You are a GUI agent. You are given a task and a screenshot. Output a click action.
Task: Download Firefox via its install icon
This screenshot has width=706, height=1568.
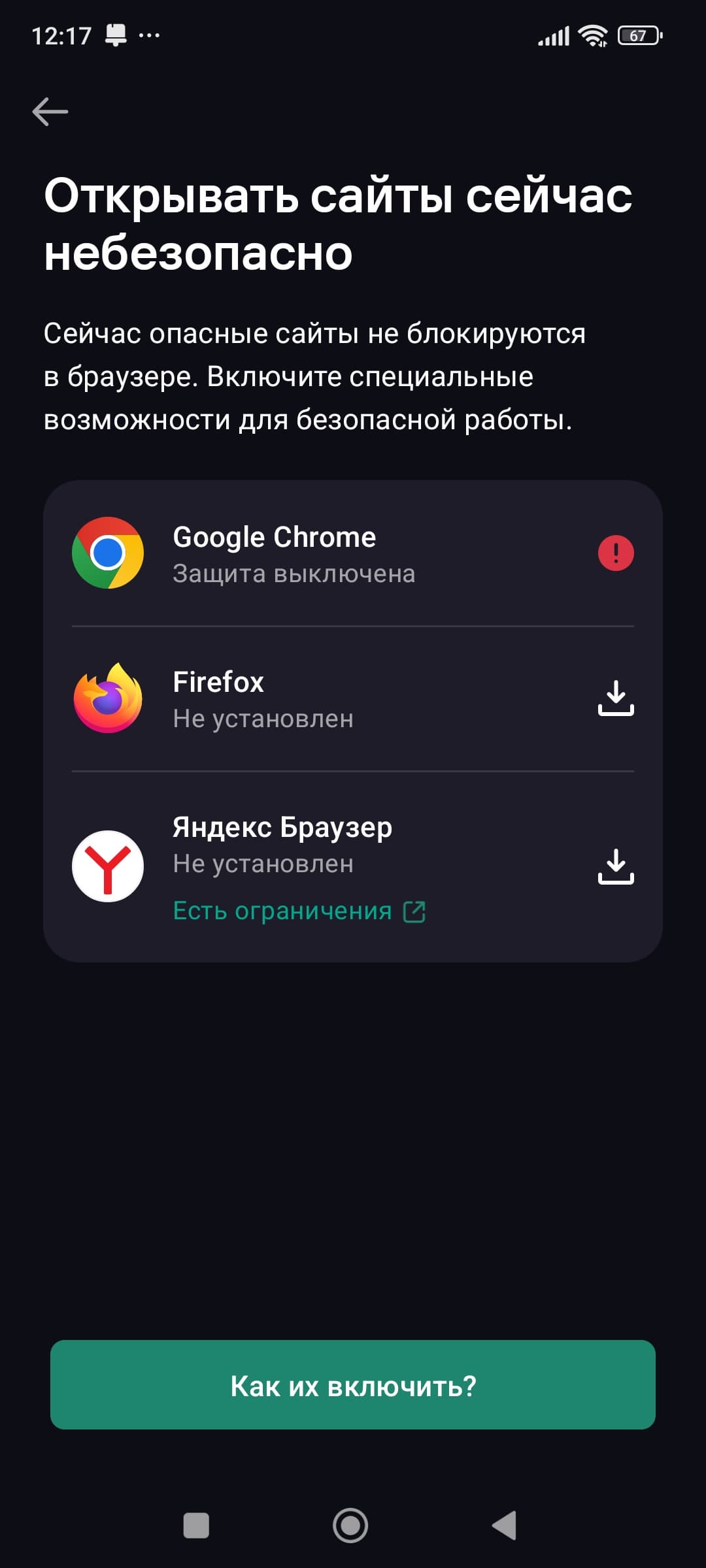616,698
